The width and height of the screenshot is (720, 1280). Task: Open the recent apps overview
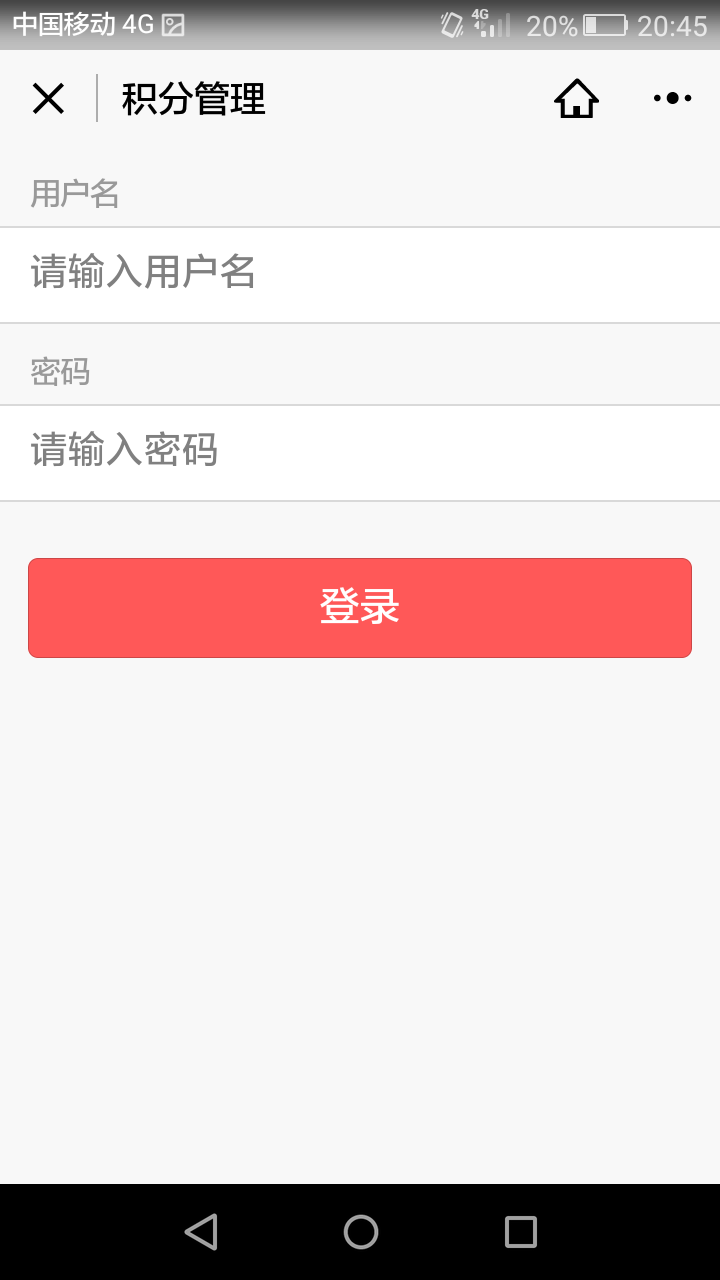pos(520,1232)
